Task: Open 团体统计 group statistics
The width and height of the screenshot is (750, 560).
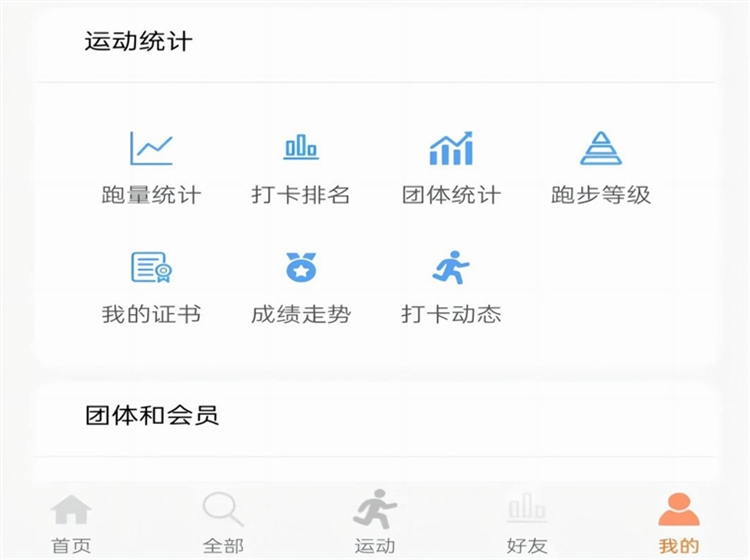Action: (x=451, y=167)
